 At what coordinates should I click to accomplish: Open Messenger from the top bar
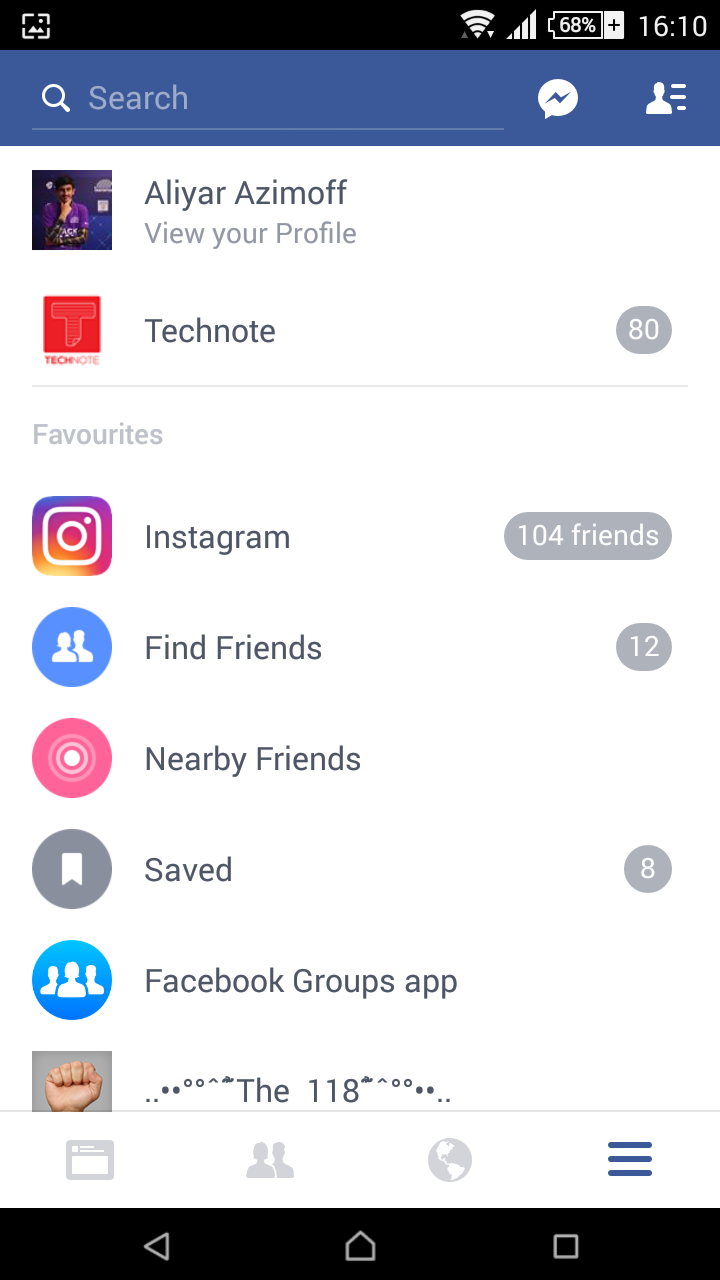pos(558,97)
